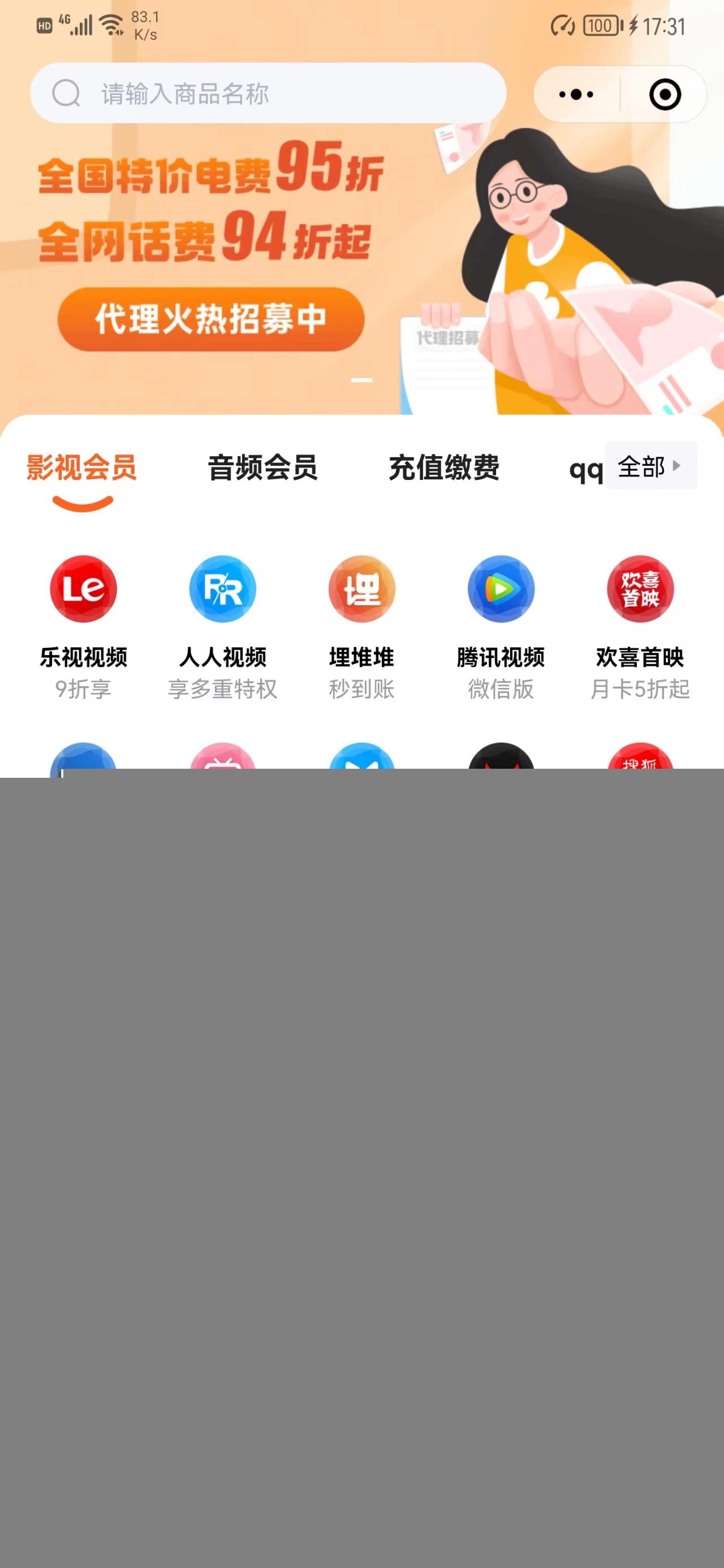This screenshot has width=724, height=1568.
Task: Open the 代理火热招募中 banner
Action: (210, 319)
